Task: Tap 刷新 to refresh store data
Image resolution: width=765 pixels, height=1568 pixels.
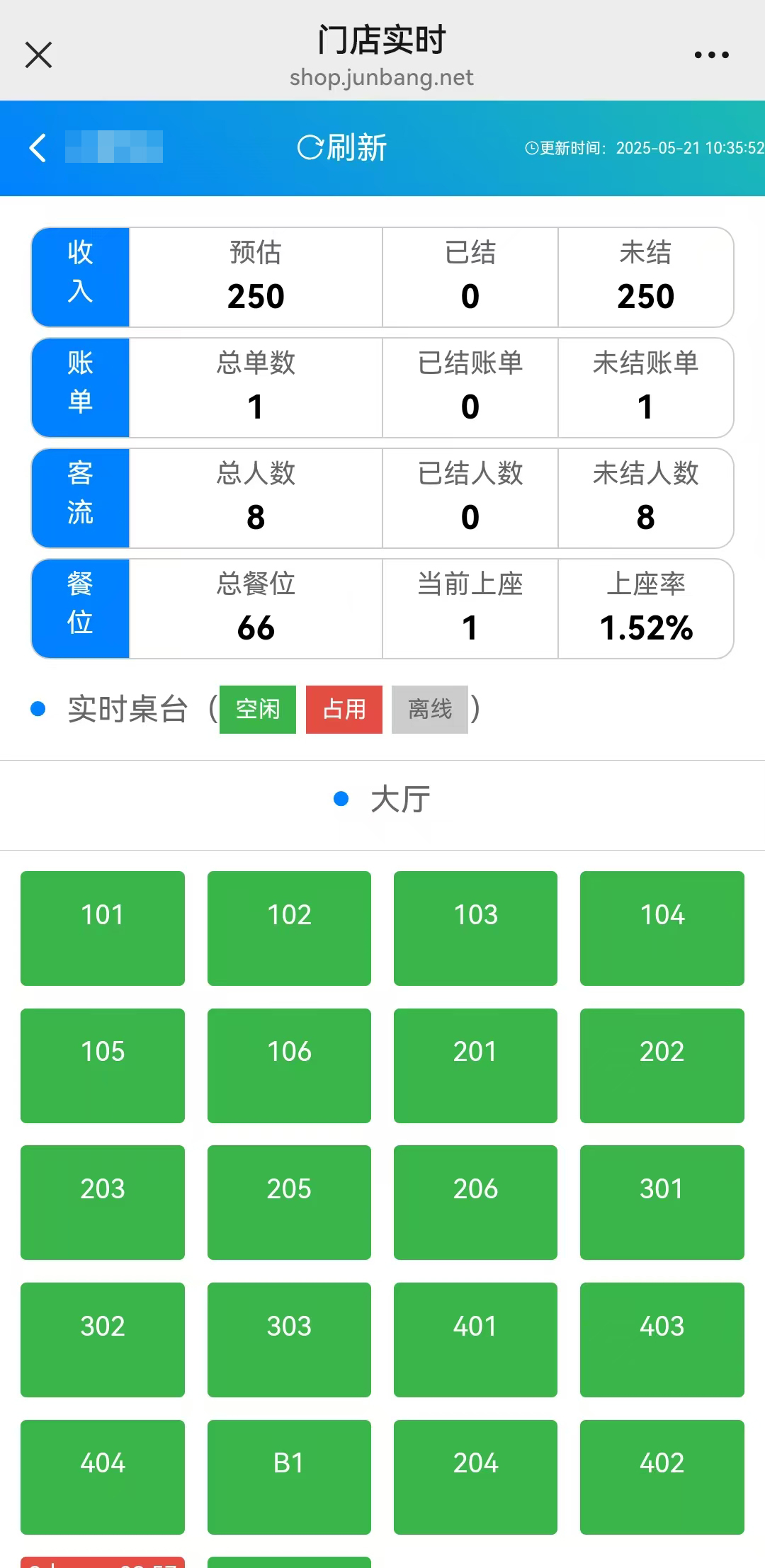Action: point(342,148)
